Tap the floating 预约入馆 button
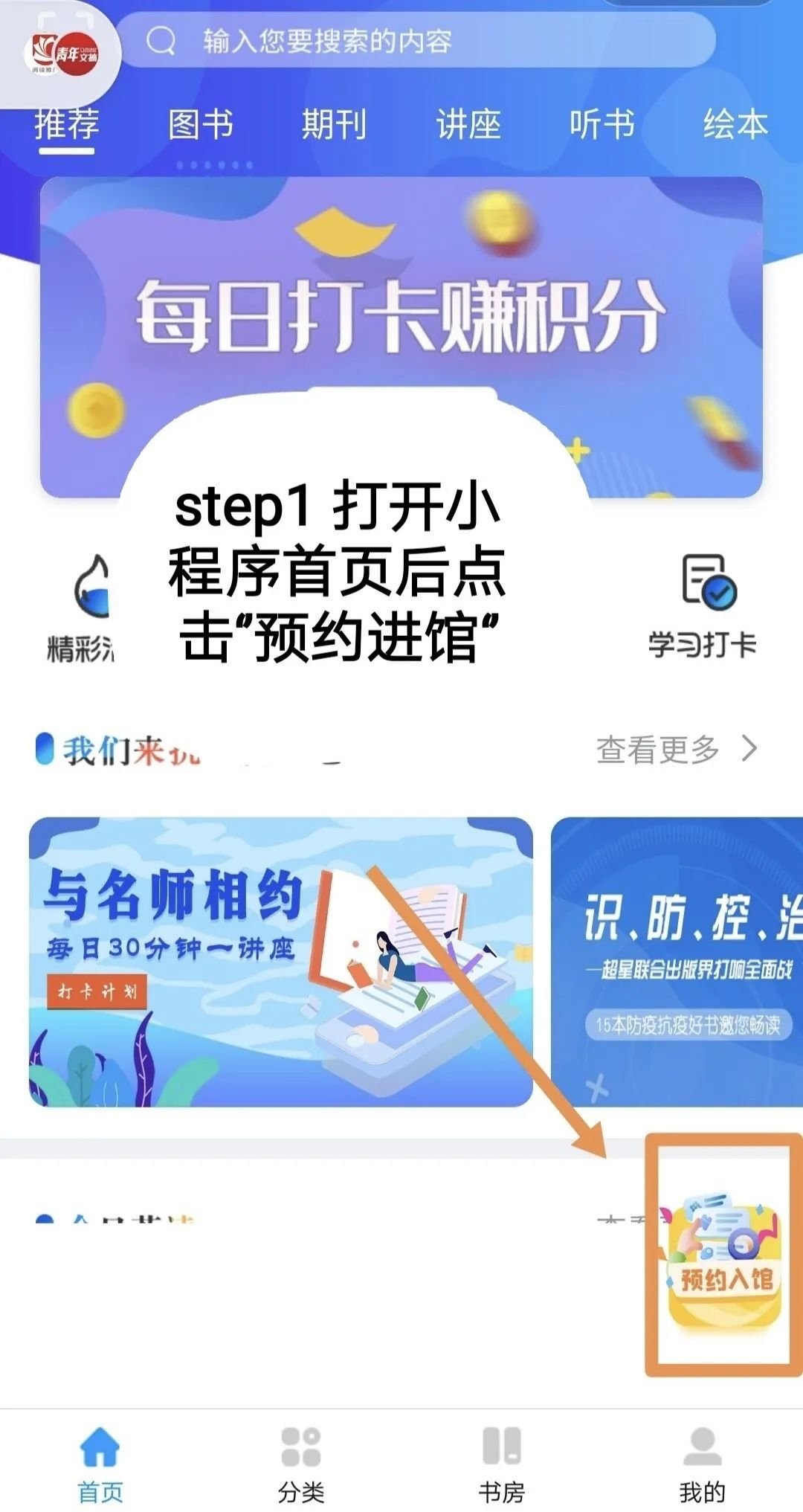This screenshot has width=803, height=1512. (724, 1257)
